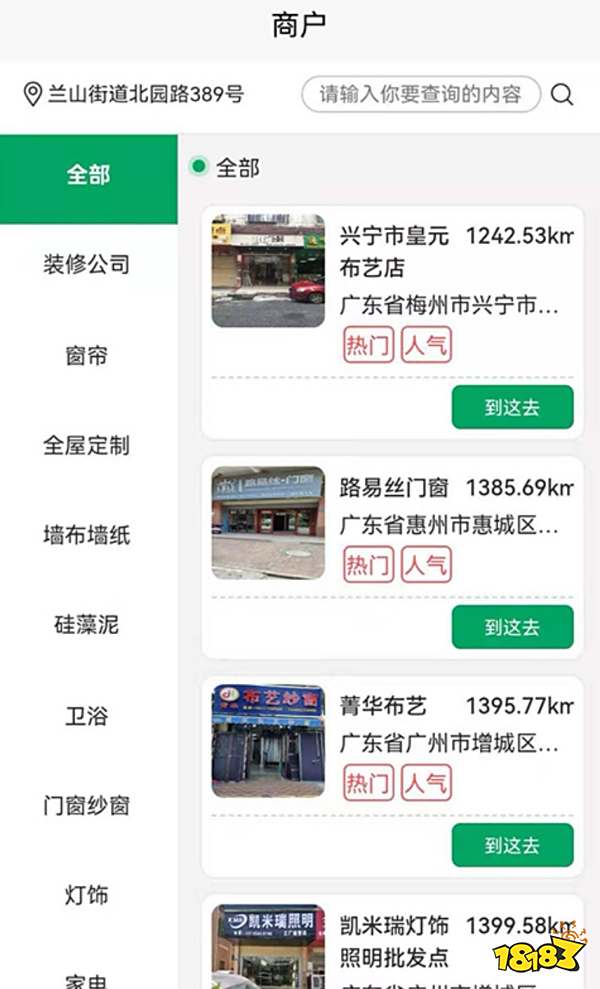Navigate to 兴宁市皇元布艺店 with 到这去
600x989 pixels.
(x=512, y=407)
